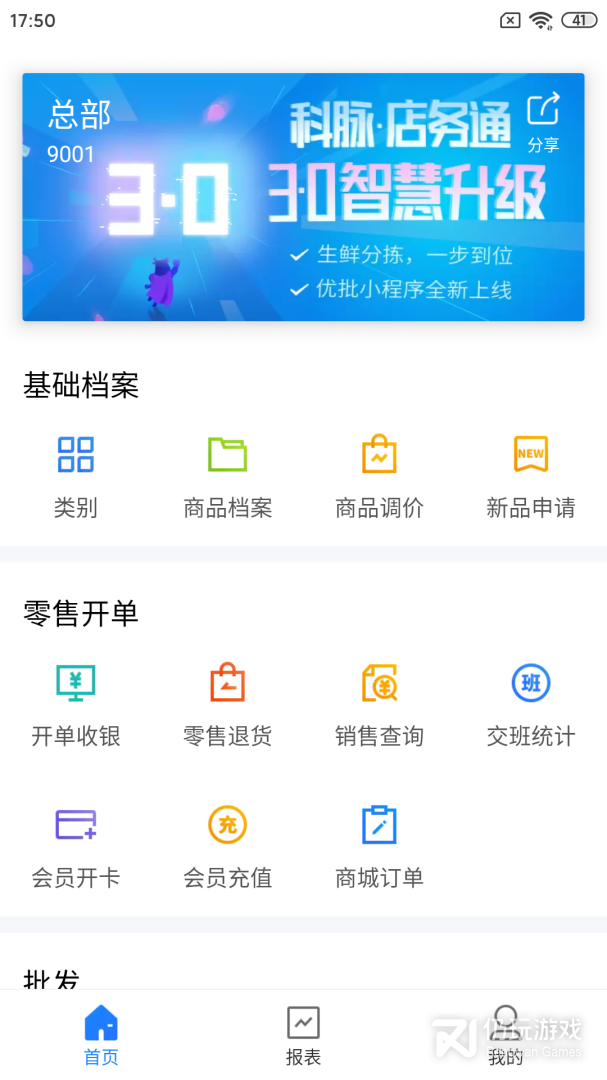607x1080 pixels.
Task: Open 商城订单 mall orders
Action: point(379,845)
